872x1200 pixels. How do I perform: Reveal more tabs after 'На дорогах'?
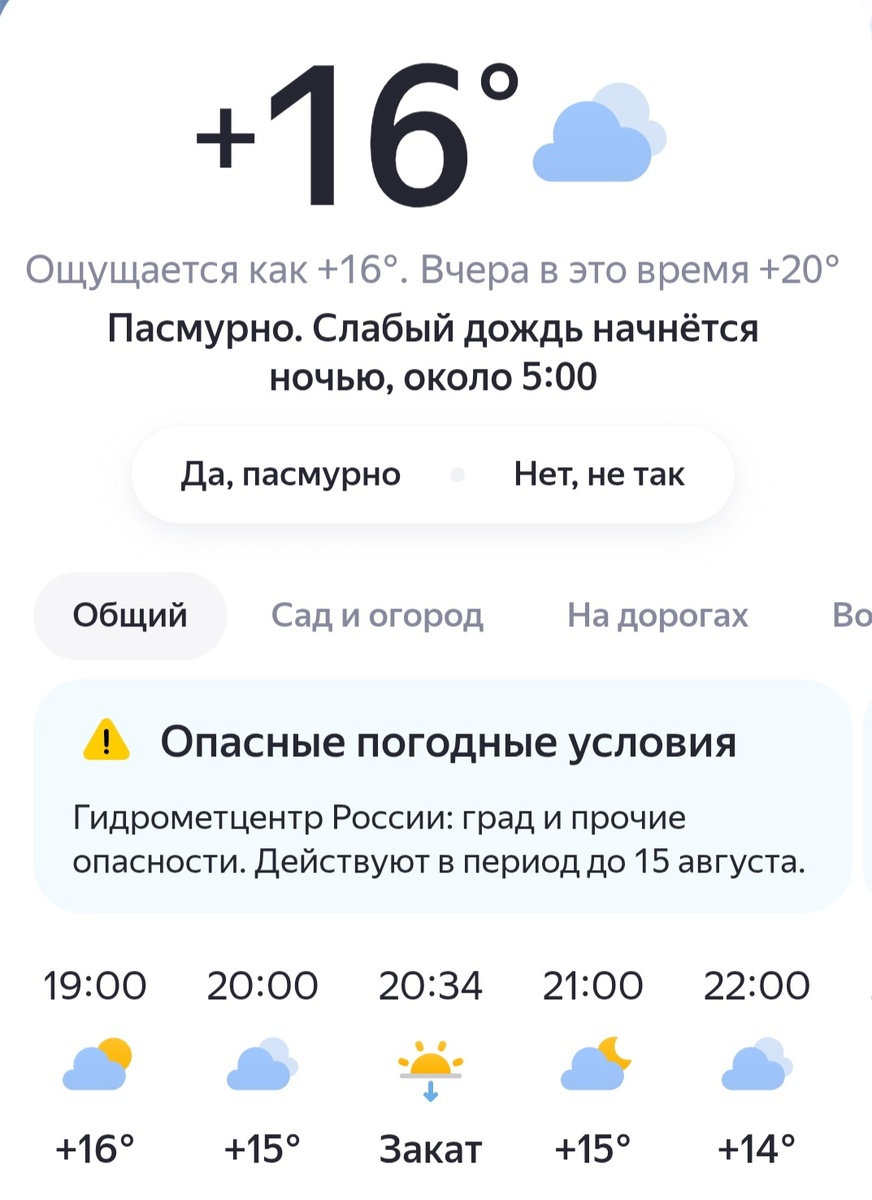[851, 616]
